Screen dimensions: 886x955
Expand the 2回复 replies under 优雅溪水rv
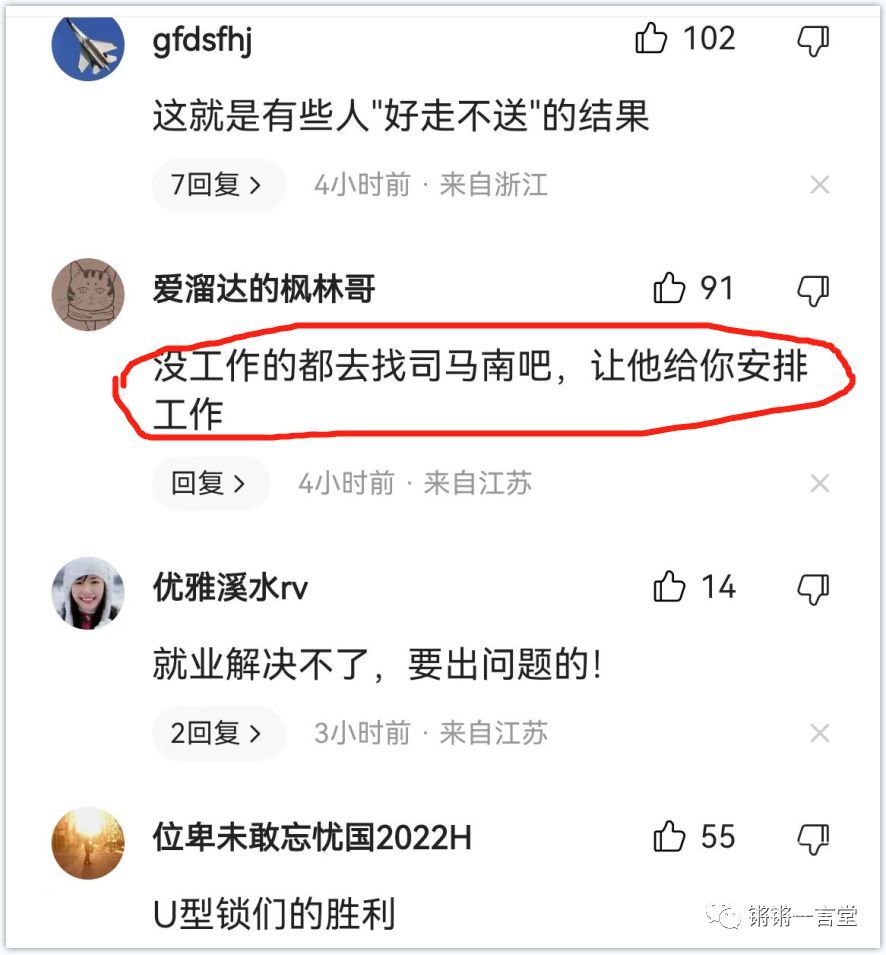[217, 734]
